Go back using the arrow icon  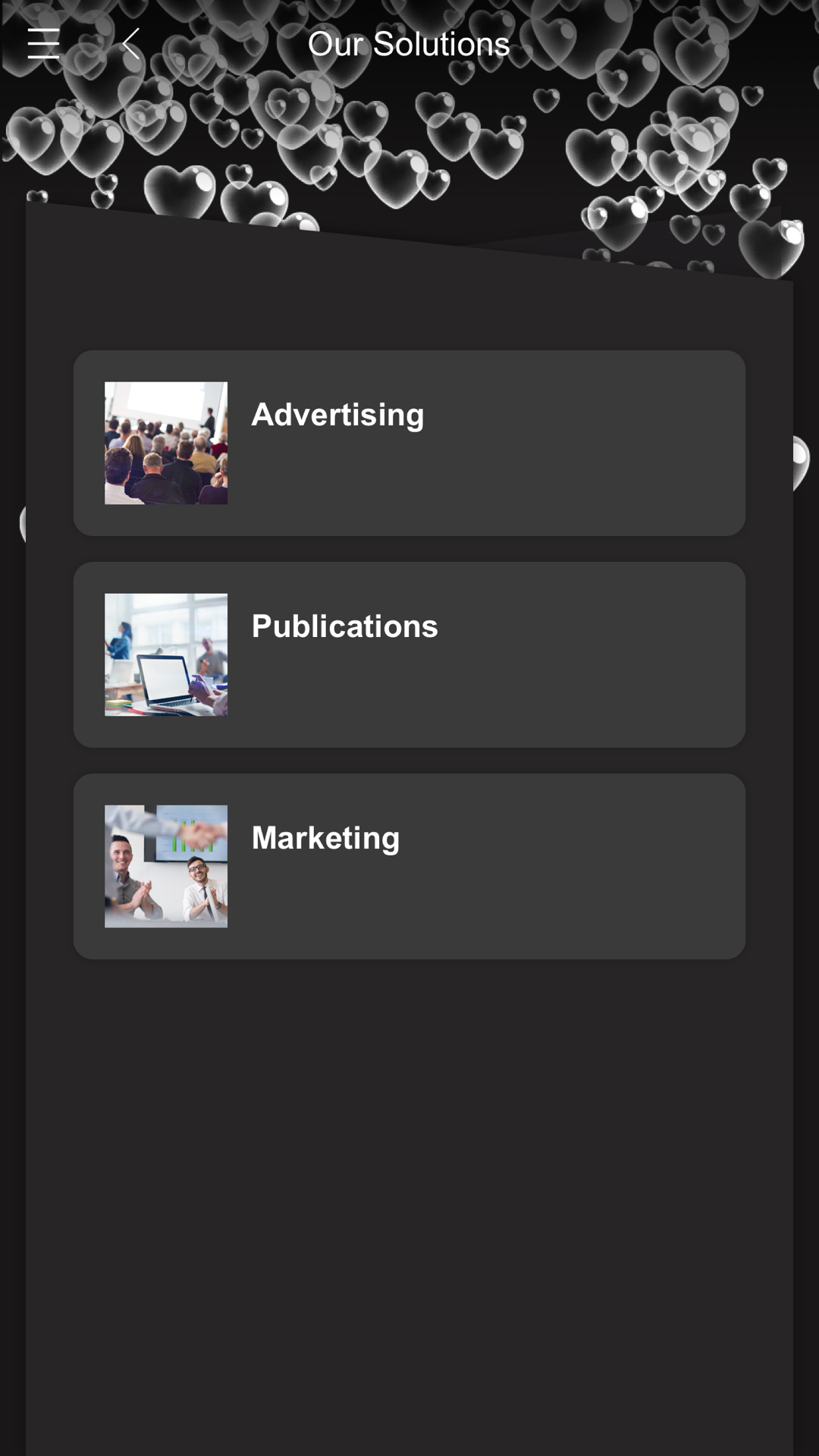pos(131,43)
